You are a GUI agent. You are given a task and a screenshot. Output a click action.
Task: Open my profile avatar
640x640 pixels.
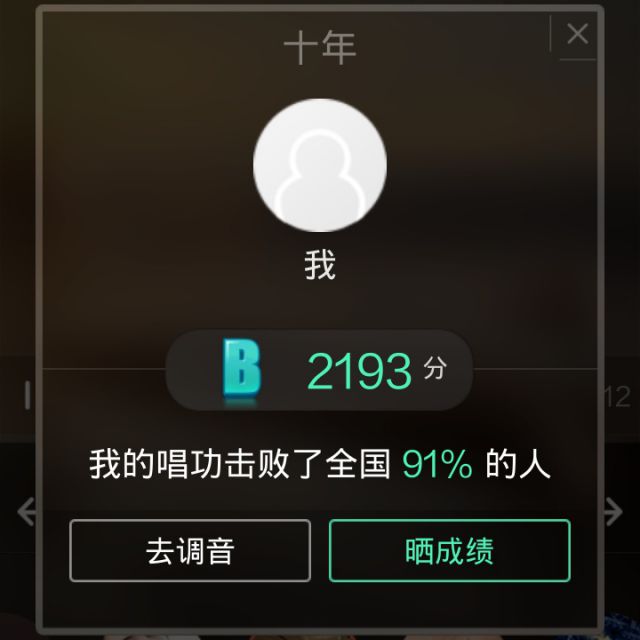(320, 165)
